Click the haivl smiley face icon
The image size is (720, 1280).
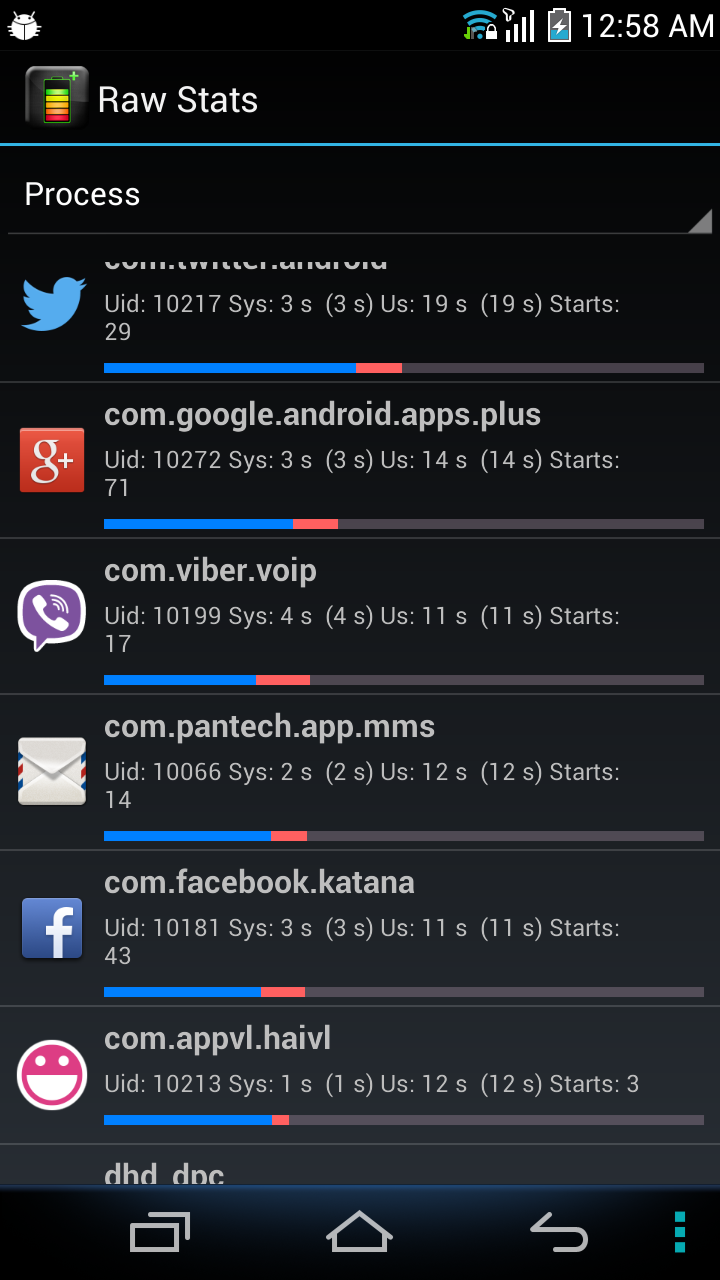pos(51,1073)
